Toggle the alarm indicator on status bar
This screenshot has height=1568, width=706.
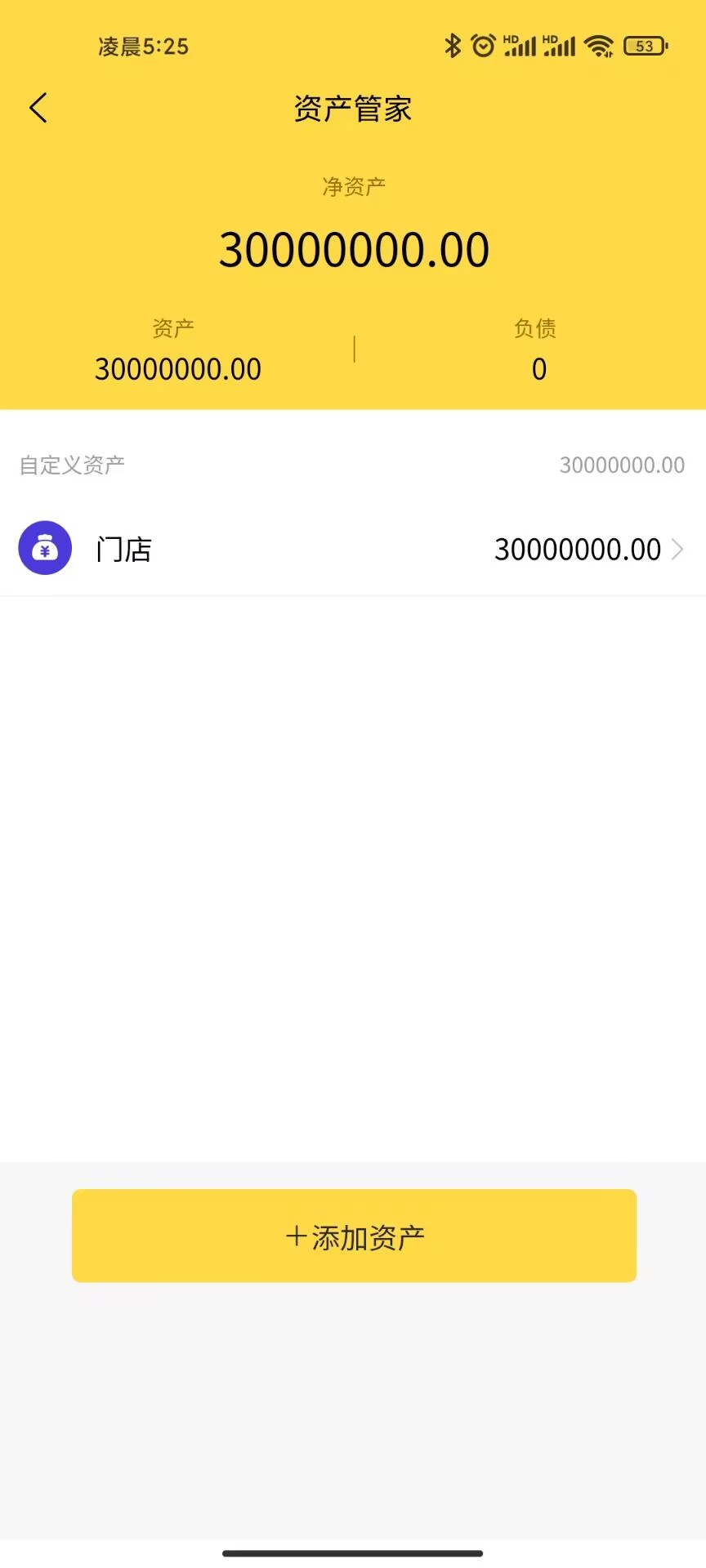click(484, 46)
